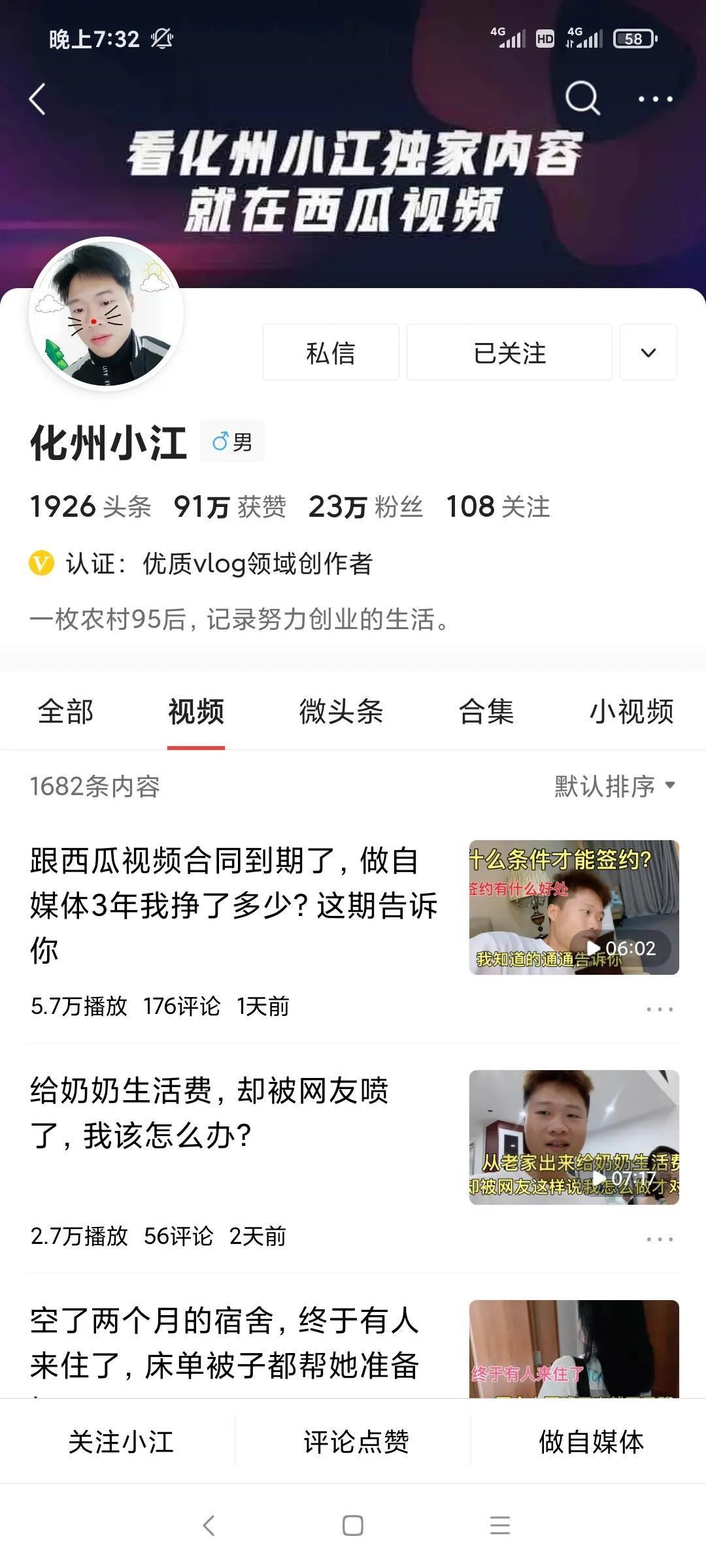
Task: Switch to the 小视频 tab
Action: (x=631, y=711)
